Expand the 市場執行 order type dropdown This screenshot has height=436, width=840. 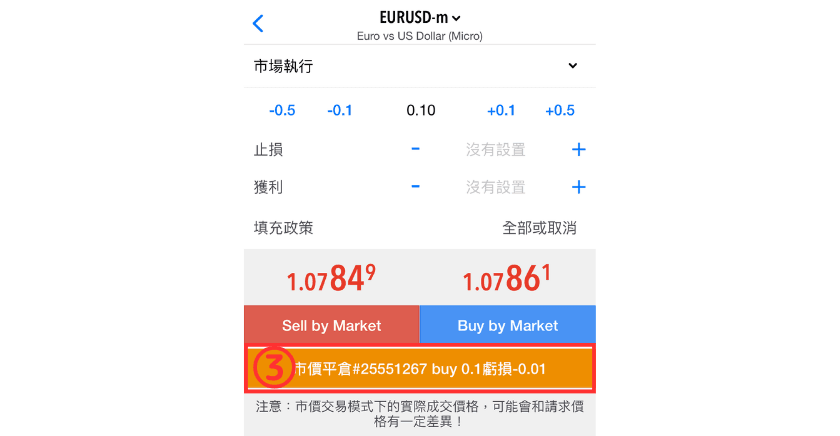click(x=573, y=66)
